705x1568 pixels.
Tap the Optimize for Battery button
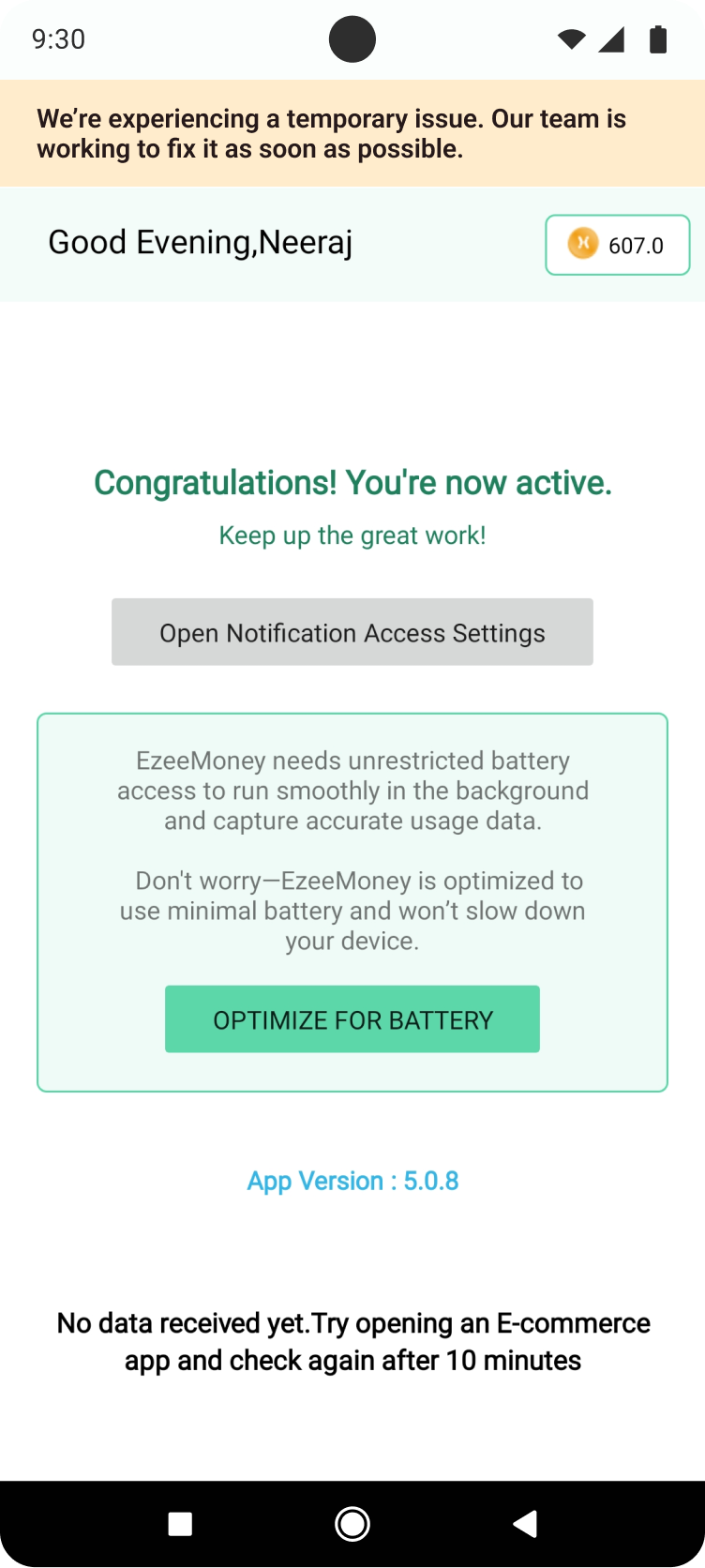tap(352, 1019)
